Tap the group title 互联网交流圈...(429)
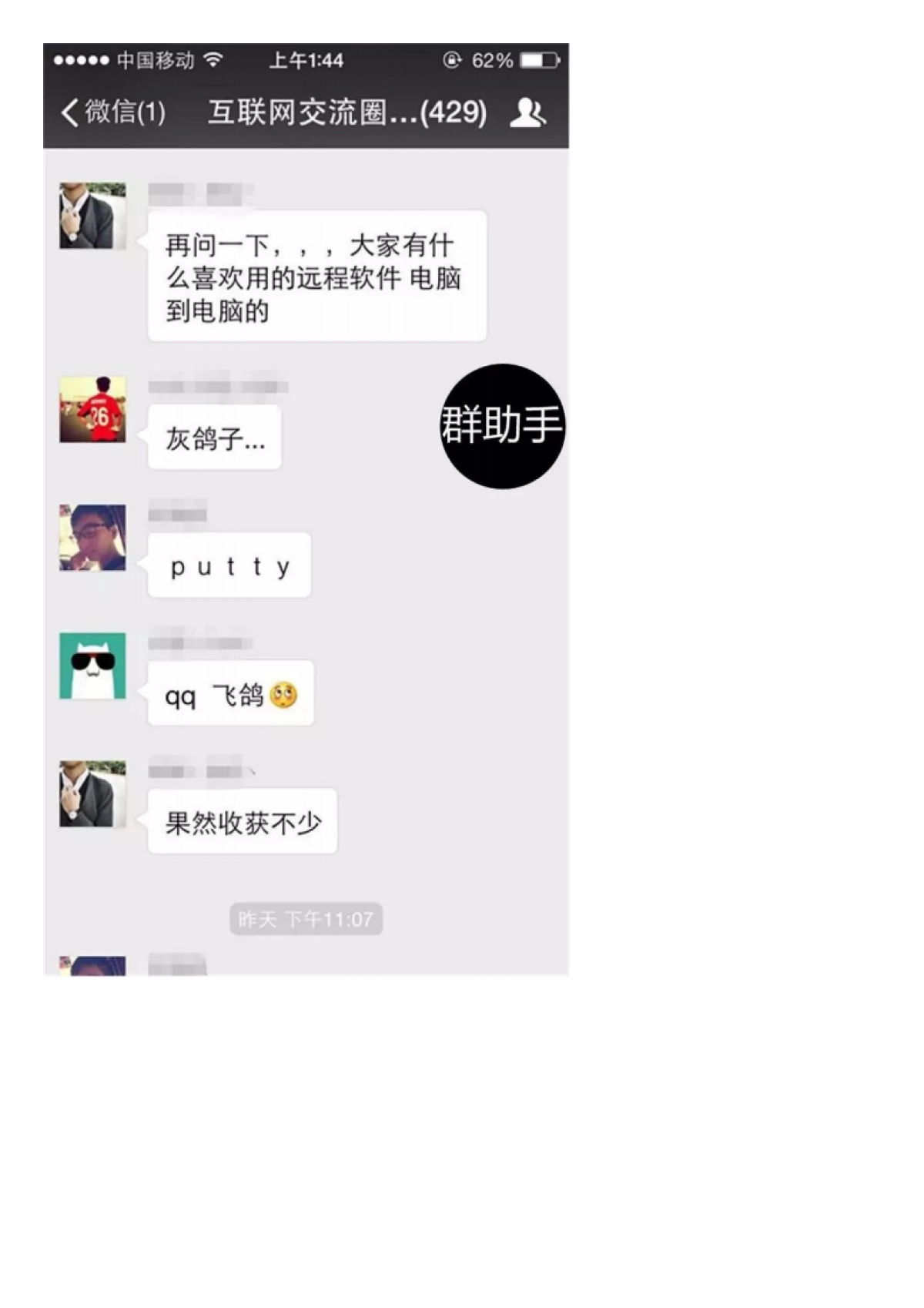924x1308 pixels. [x=345, y=113]
